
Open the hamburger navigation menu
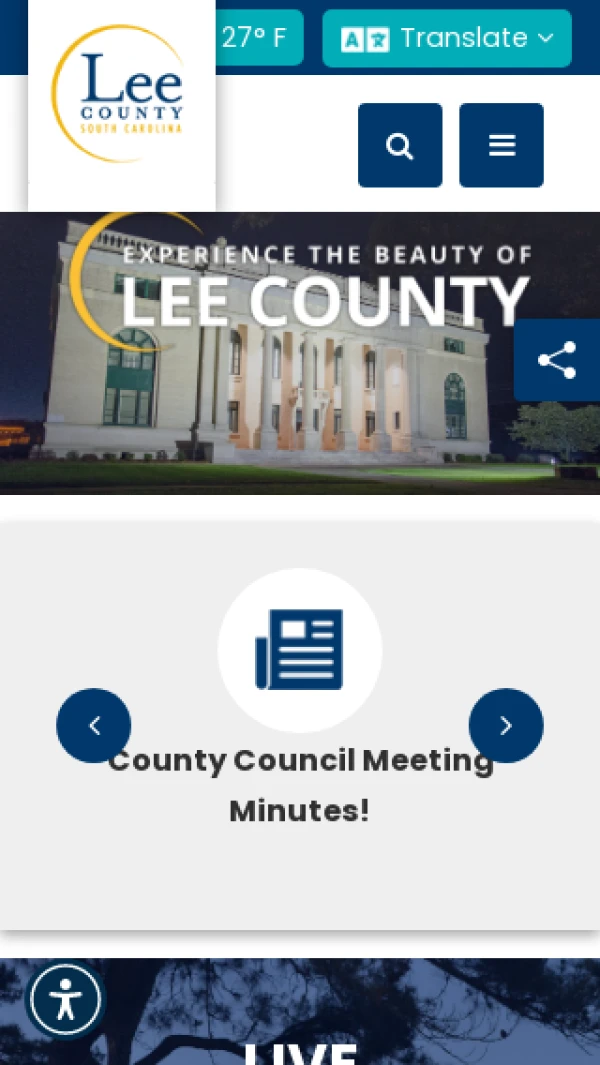[x=501, y=146]
